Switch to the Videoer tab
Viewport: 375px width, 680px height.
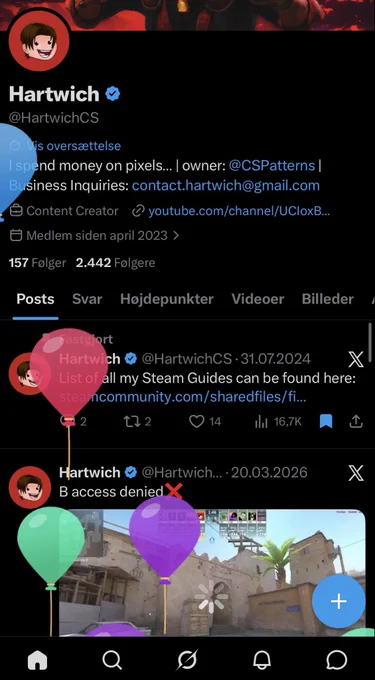(258, 299)
